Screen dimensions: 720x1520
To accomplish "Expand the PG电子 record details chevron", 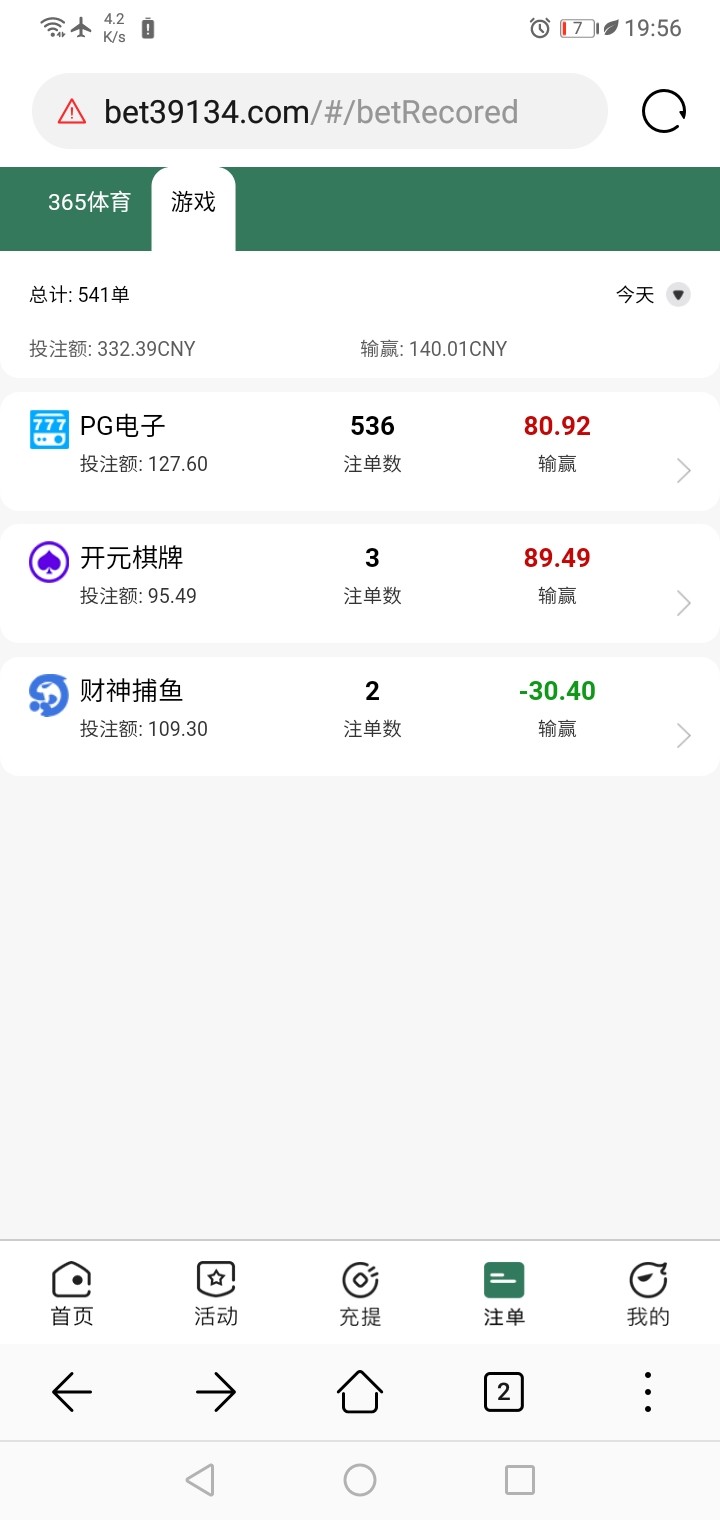I will point(682,470).
